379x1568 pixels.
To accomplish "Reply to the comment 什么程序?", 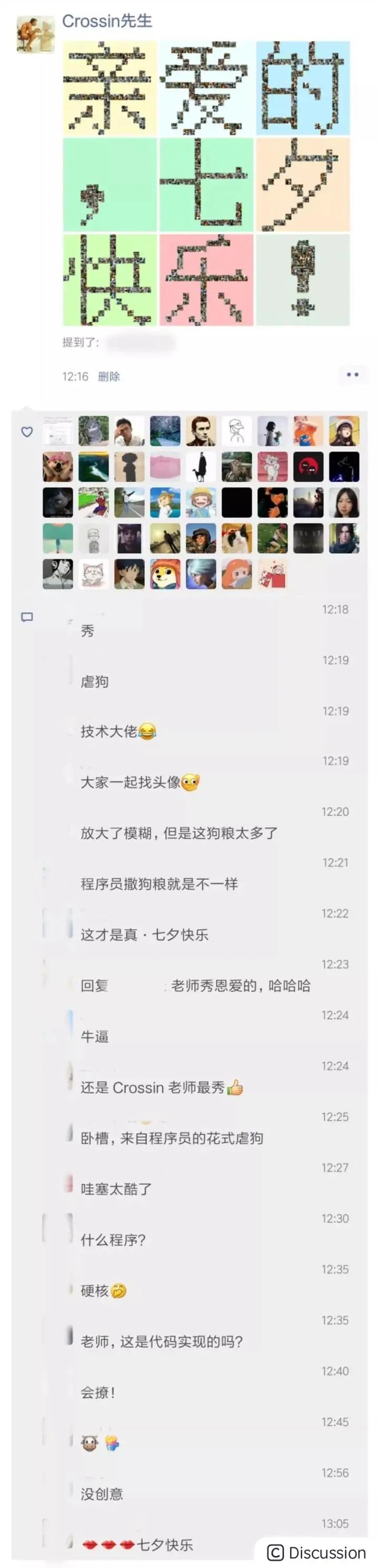I will click(113, 1240).
